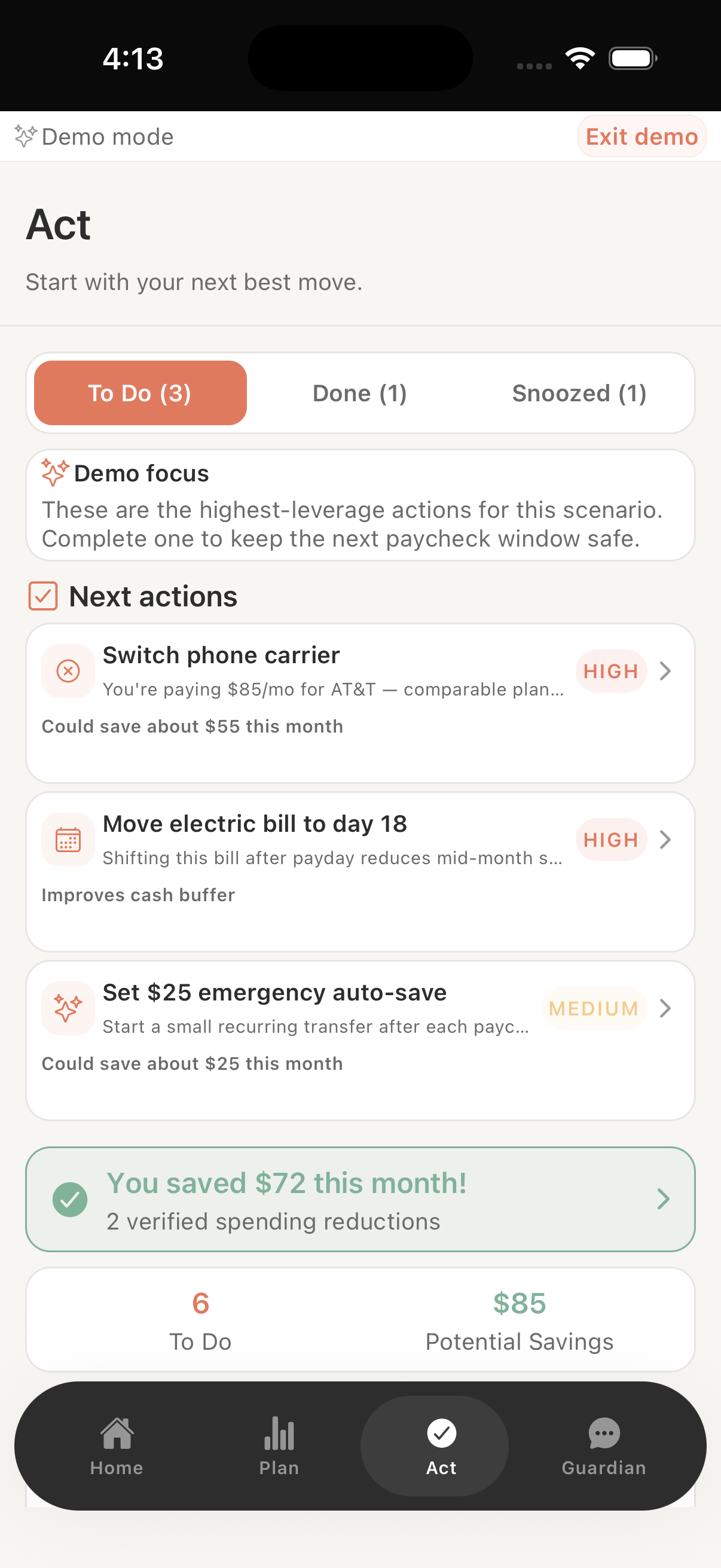This screenshot has width=721, height=1568.
Task: Go to the Home tab
Action: point(117,1446)
